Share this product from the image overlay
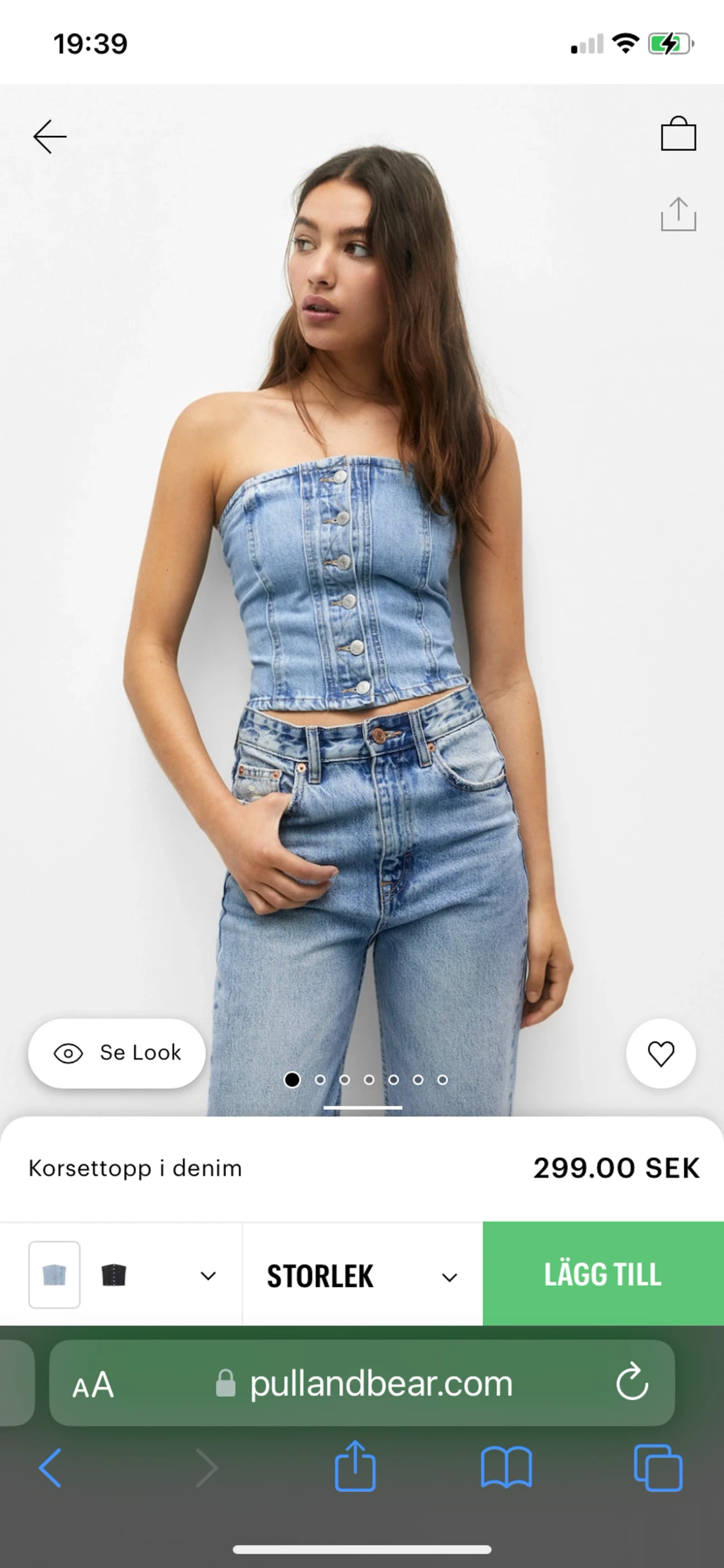724x1568 pixels. click(x=678, y=214)
